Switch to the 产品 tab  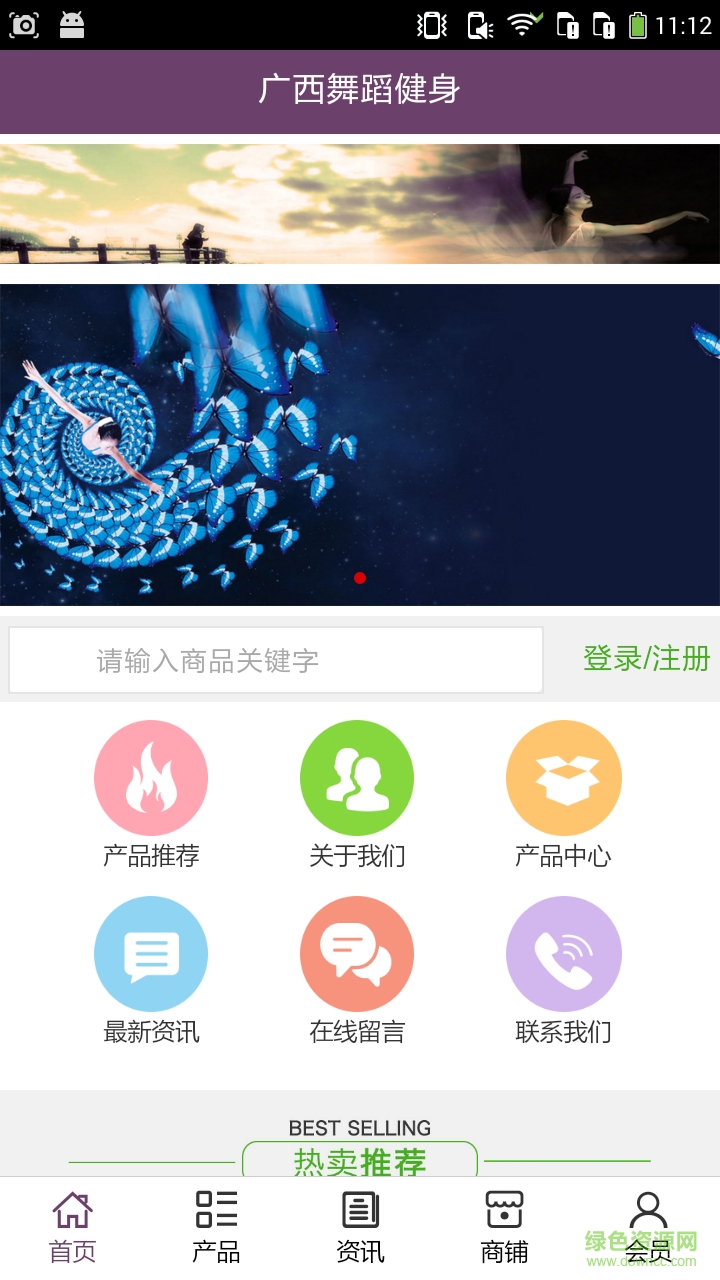pyautogui.click(x=216, y=1227)
